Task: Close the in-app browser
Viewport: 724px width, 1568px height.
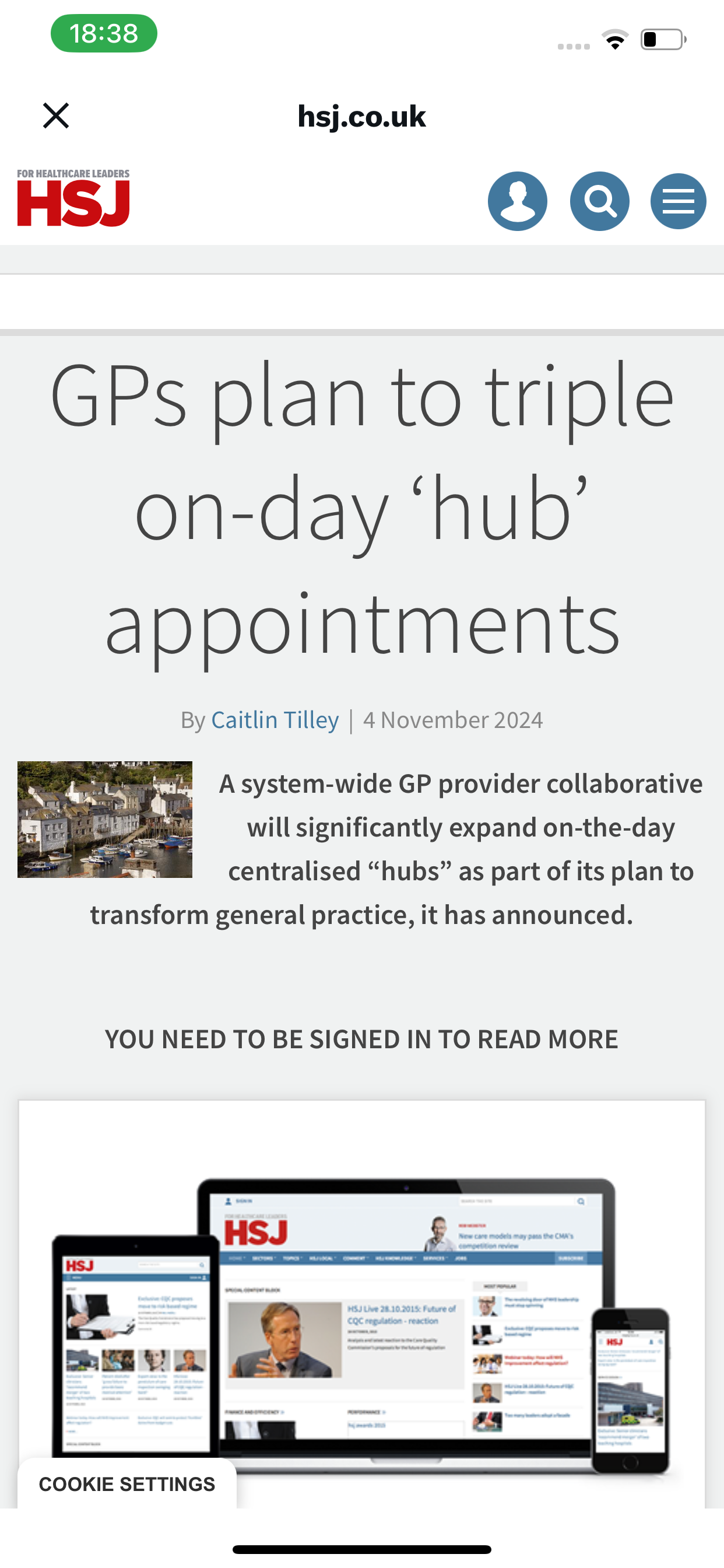Action: pos(56,116)
